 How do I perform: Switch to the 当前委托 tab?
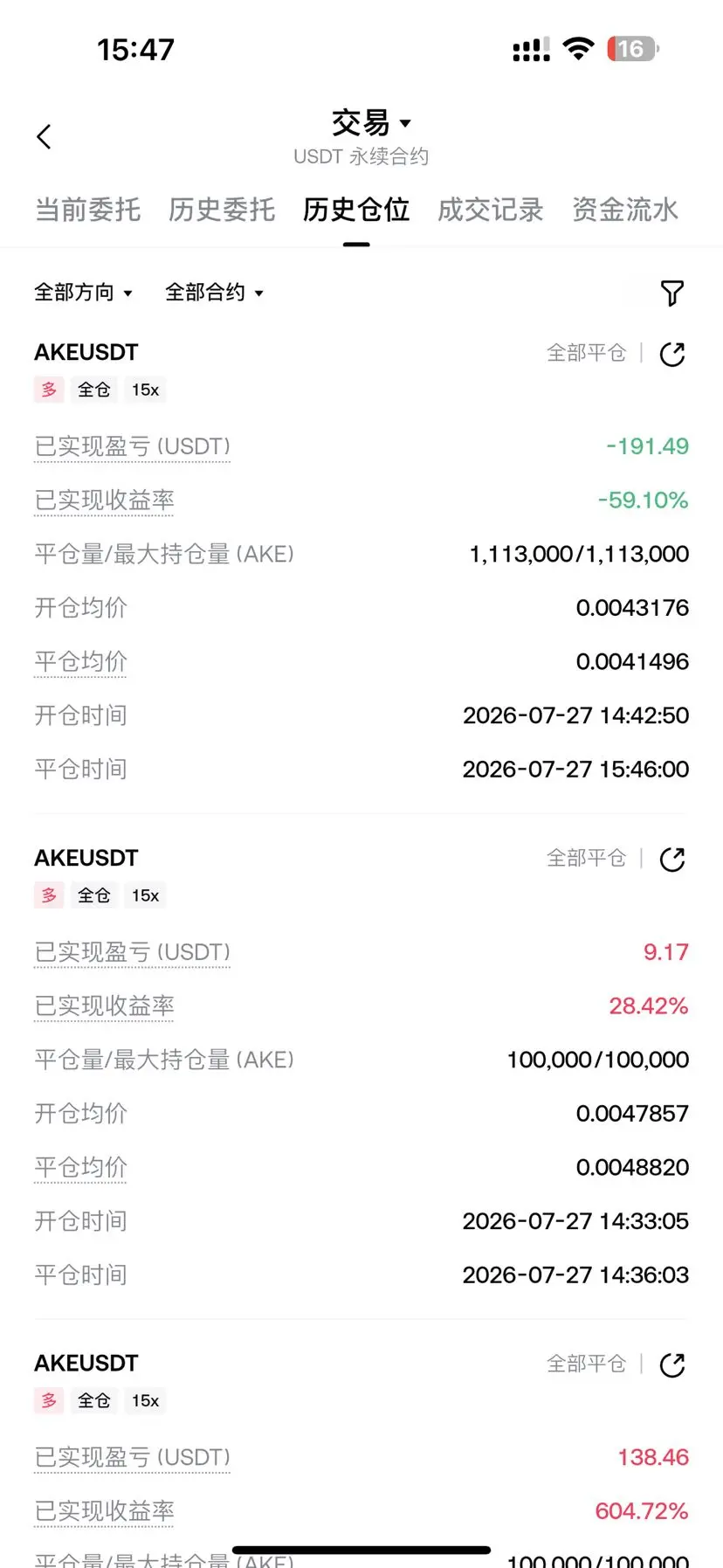[87, 210]
